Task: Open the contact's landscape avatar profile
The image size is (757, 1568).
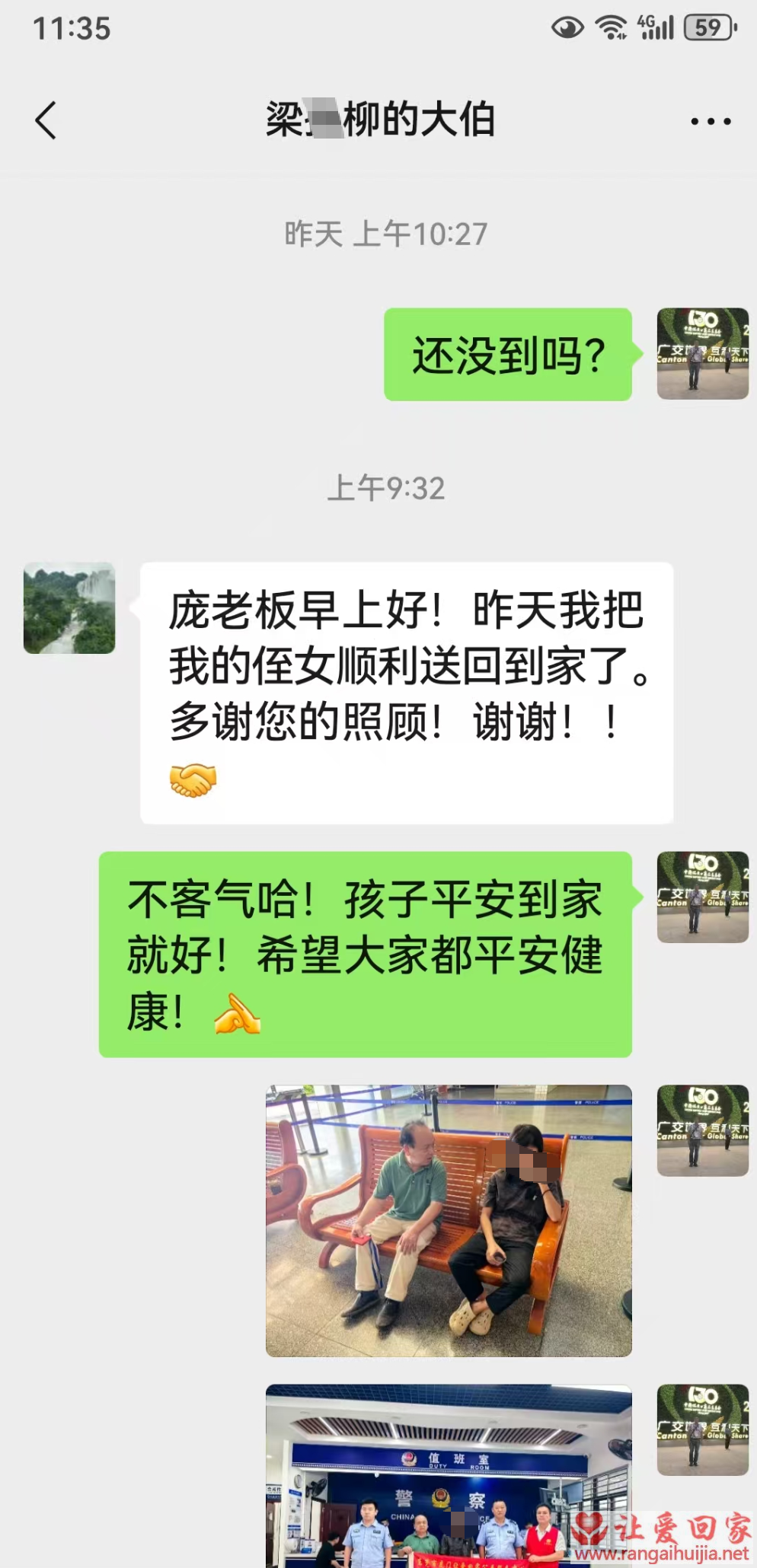Action: point(69,608)
